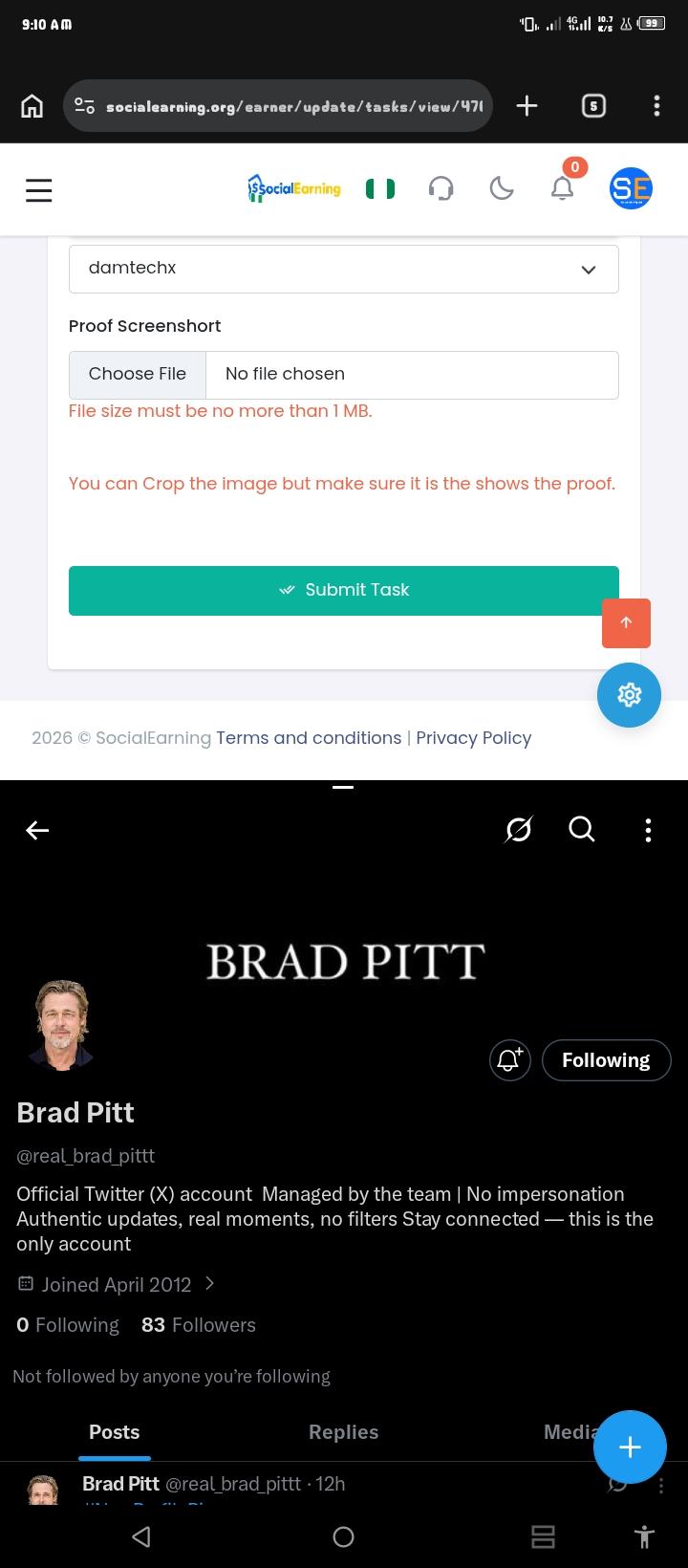Submit the task
The image size is (688, 1568).
point(343,590)
